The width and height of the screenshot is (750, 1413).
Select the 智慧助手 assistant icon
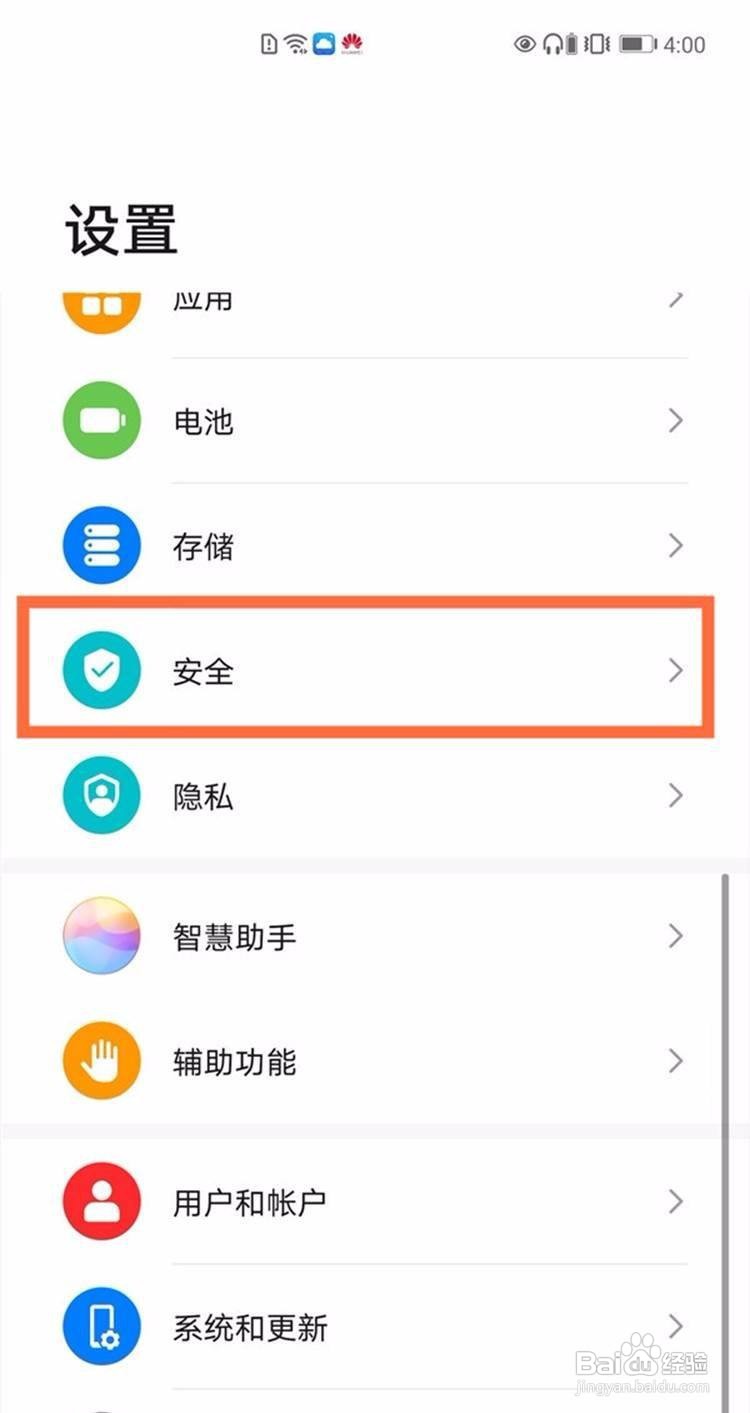(101, 936)
